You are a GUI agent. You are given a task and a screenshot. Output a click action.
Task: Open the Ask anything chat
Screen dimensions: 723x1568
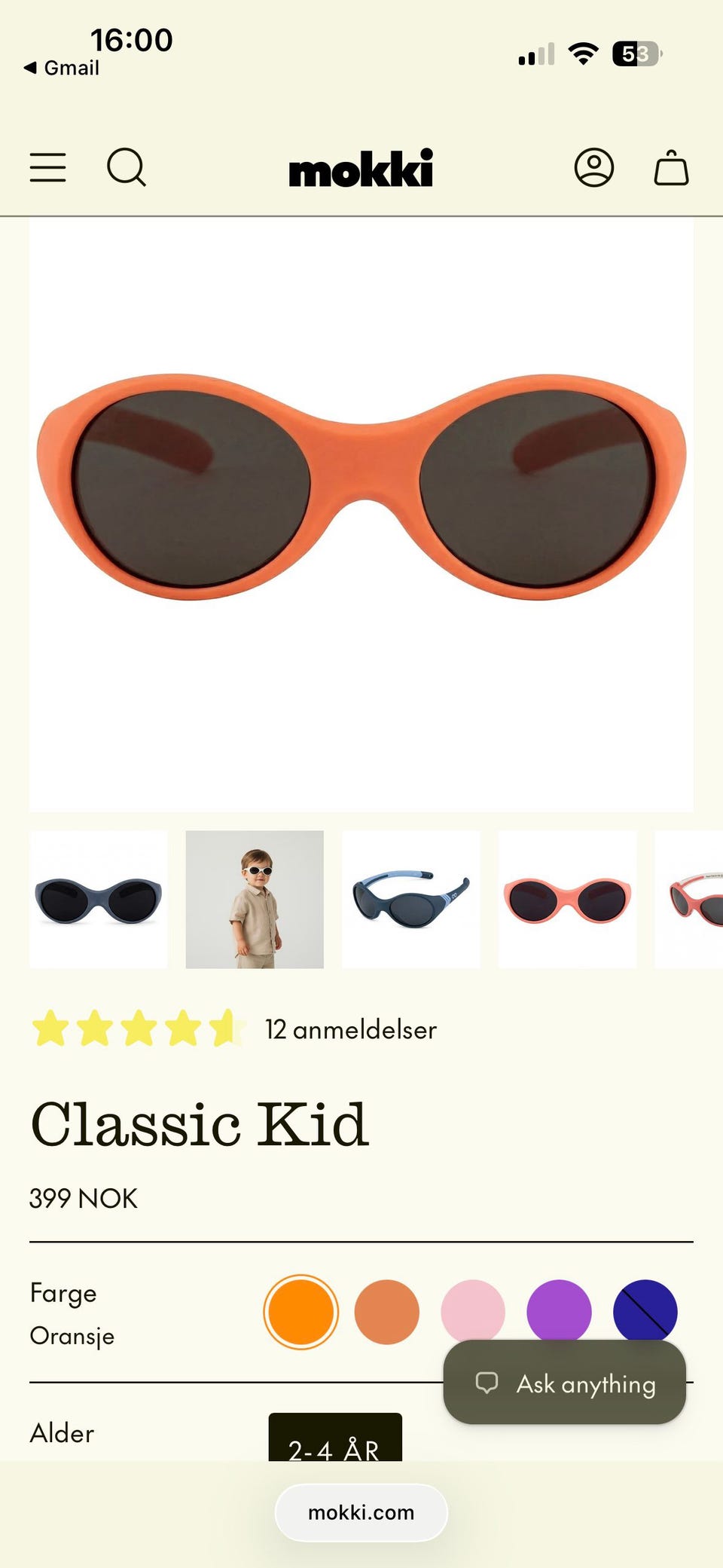pos(565,1383)
